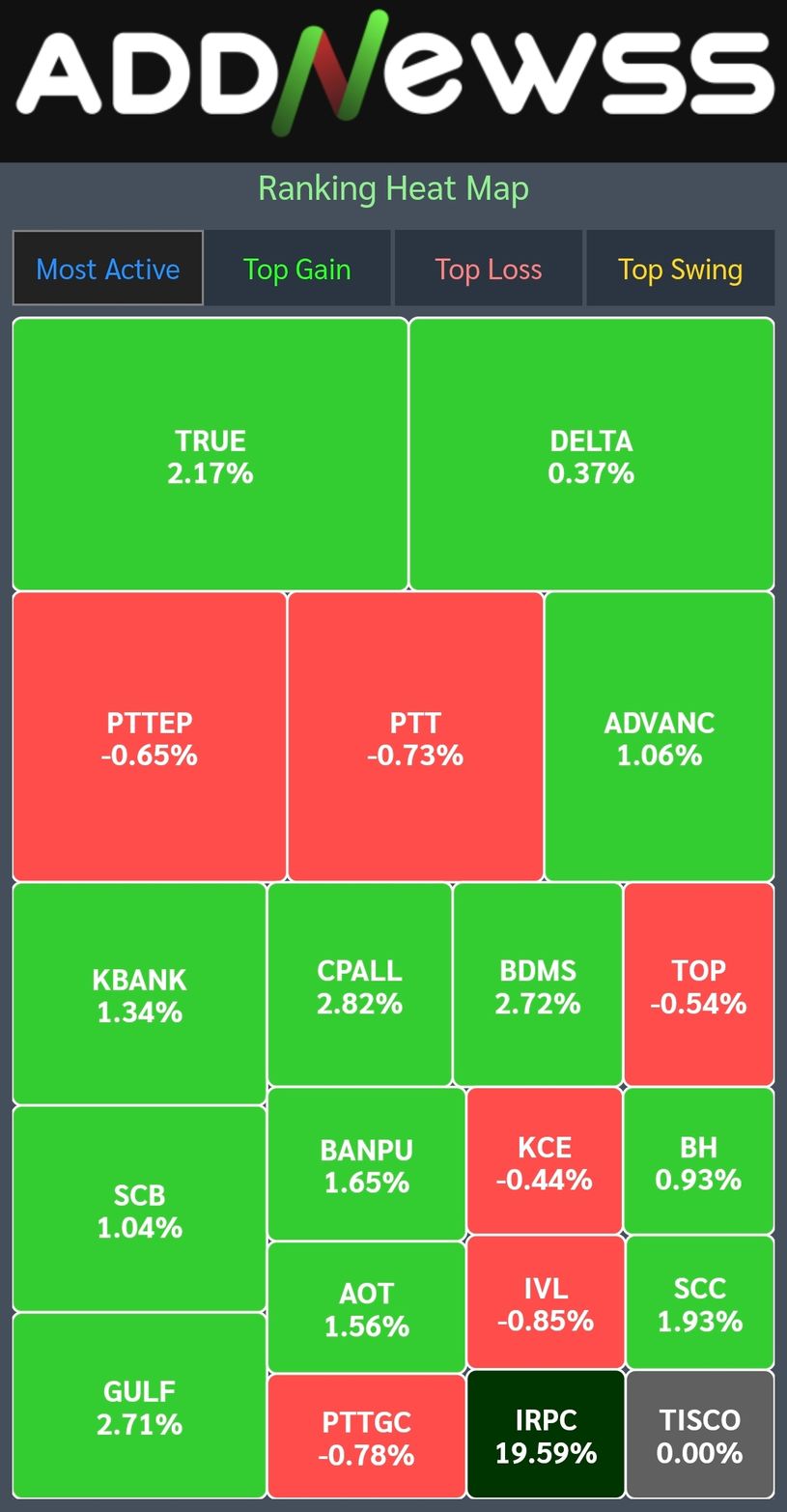Screen dimensions: 787x1512
Task: Open the PTT tile
Action: (x=415, y=737)
